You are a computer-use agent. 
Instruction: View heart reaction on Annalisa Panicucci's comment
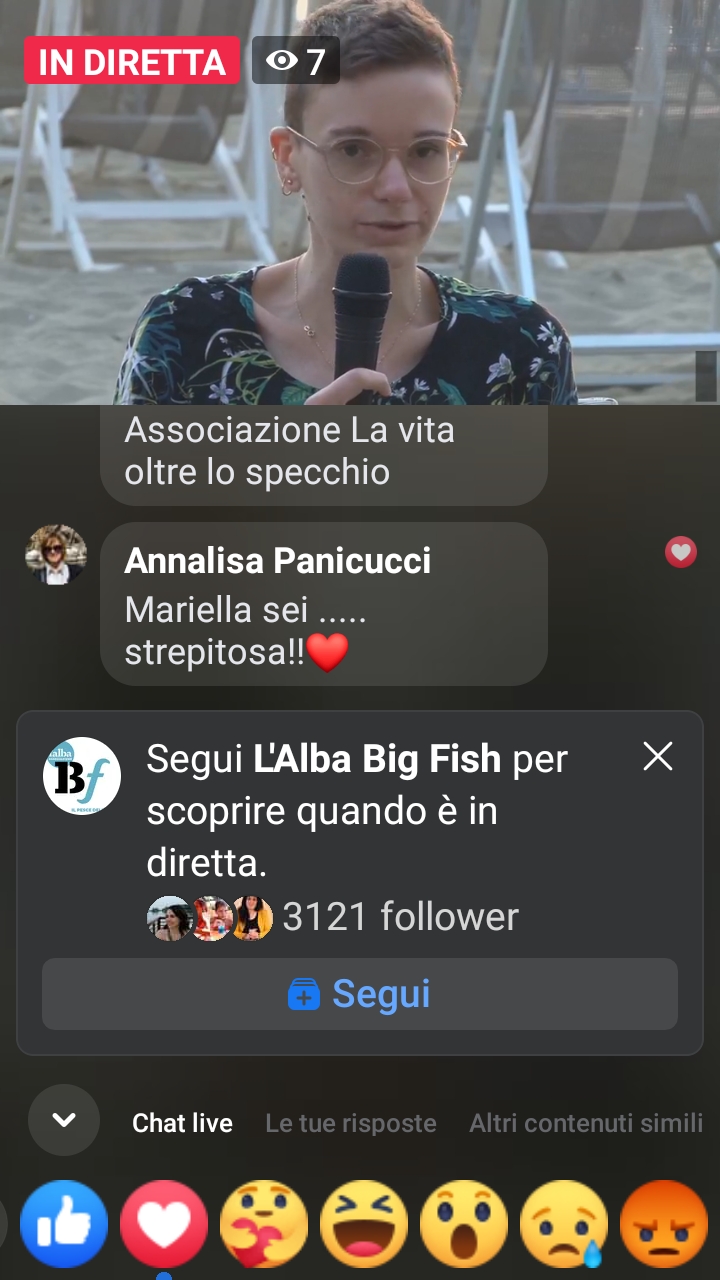(681, 552)
